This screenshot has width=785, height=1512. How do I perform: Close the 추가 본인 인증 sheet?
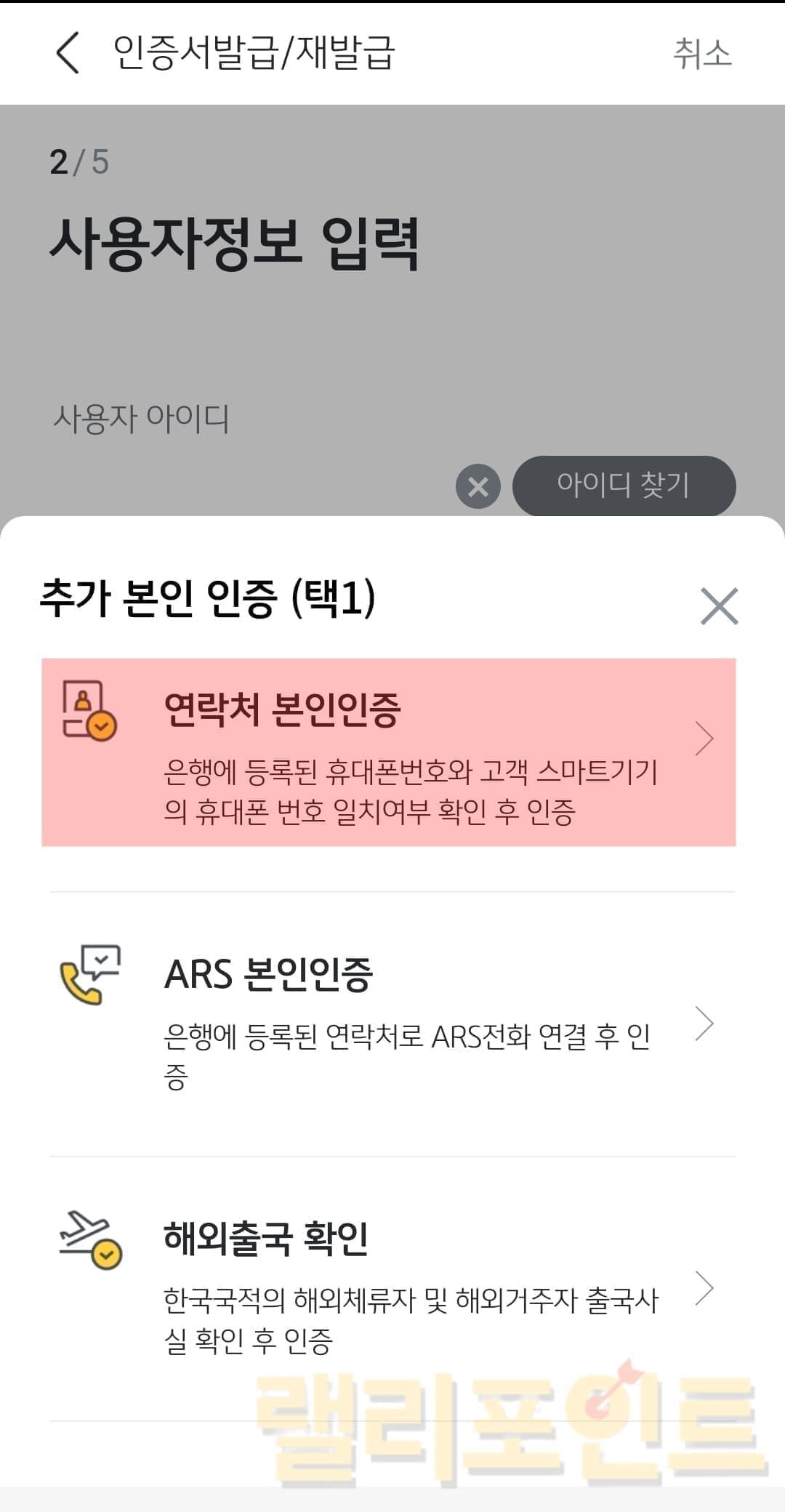(719, 606)
